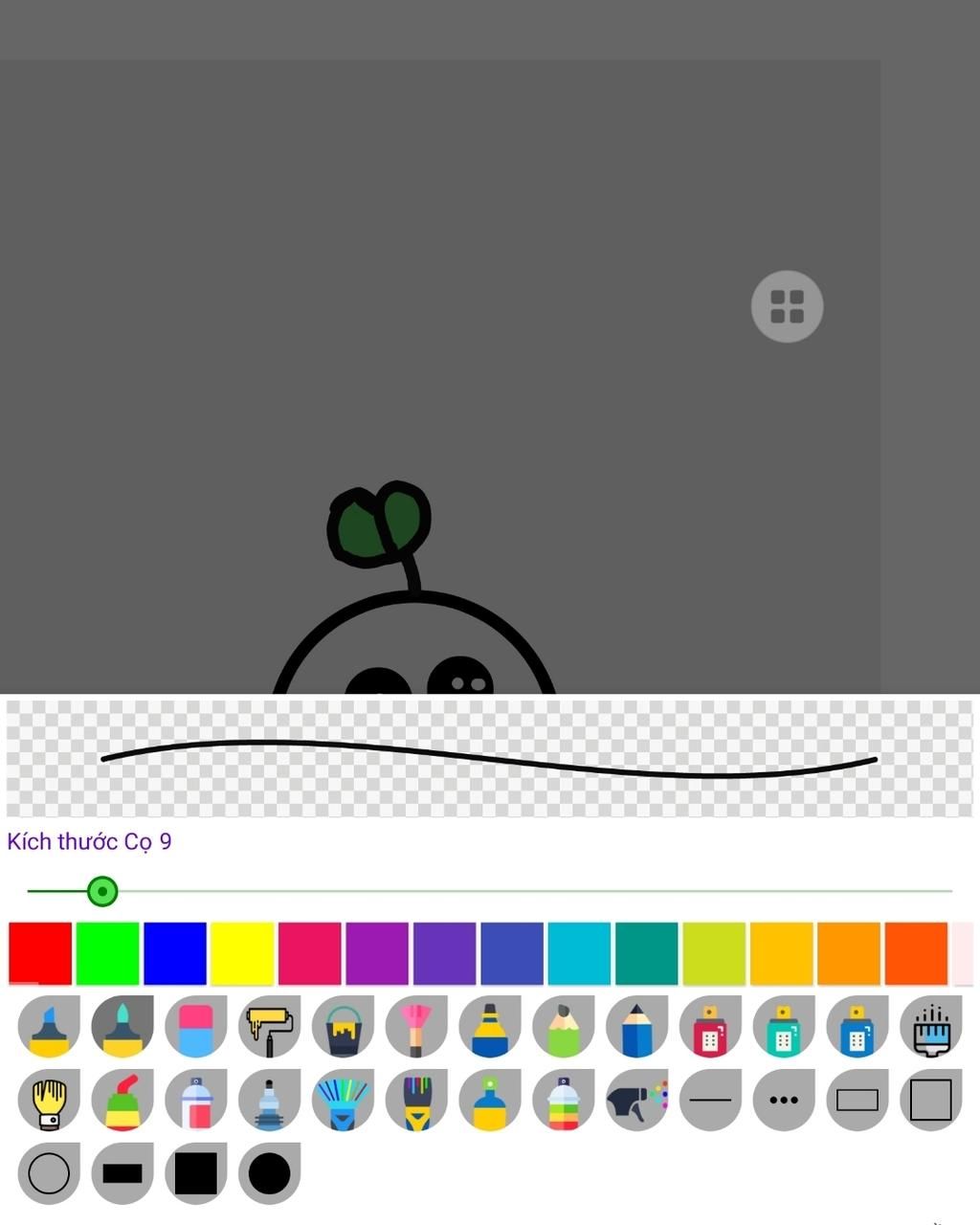Switch to the blue pencil tool

636,1027
